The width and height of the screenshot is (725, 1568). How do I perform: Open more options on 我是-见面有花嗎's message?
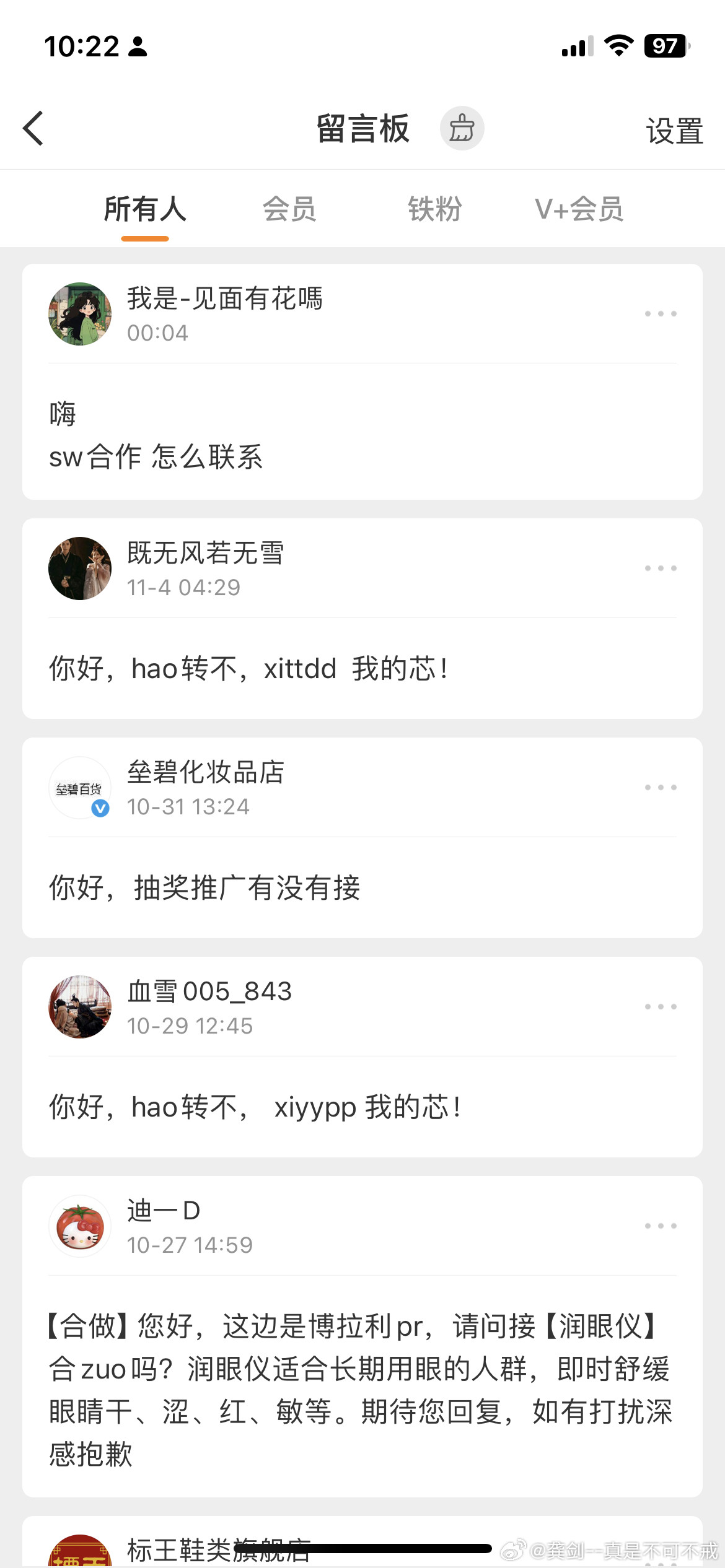pos(660,313)
